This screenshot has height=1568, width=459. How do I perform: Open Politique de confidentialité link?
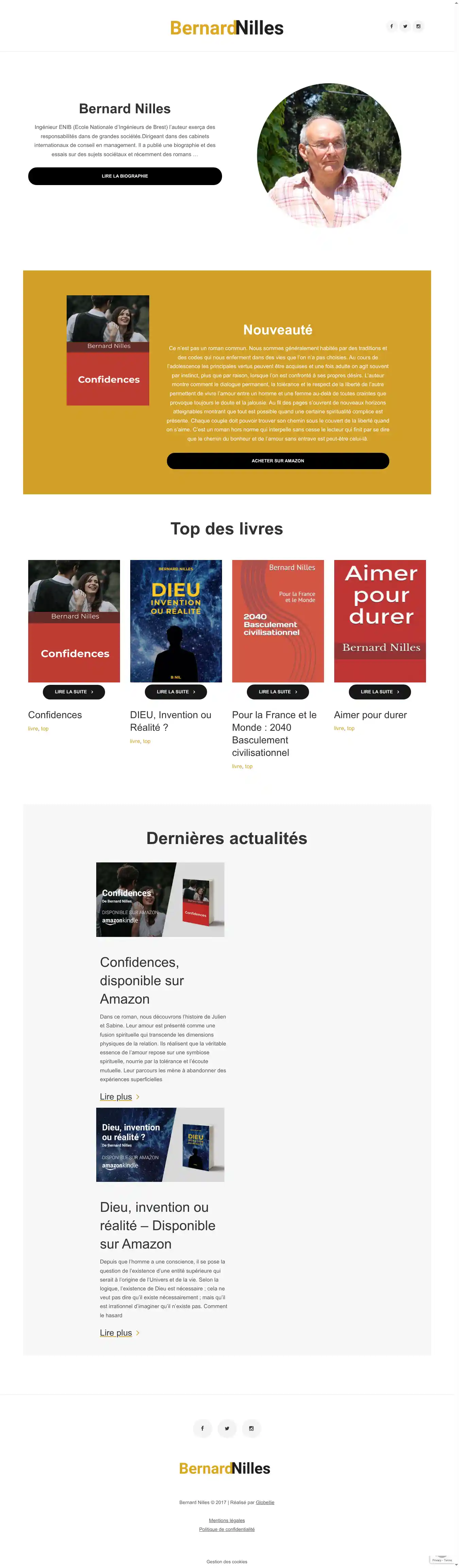[x=227, y=1529]
